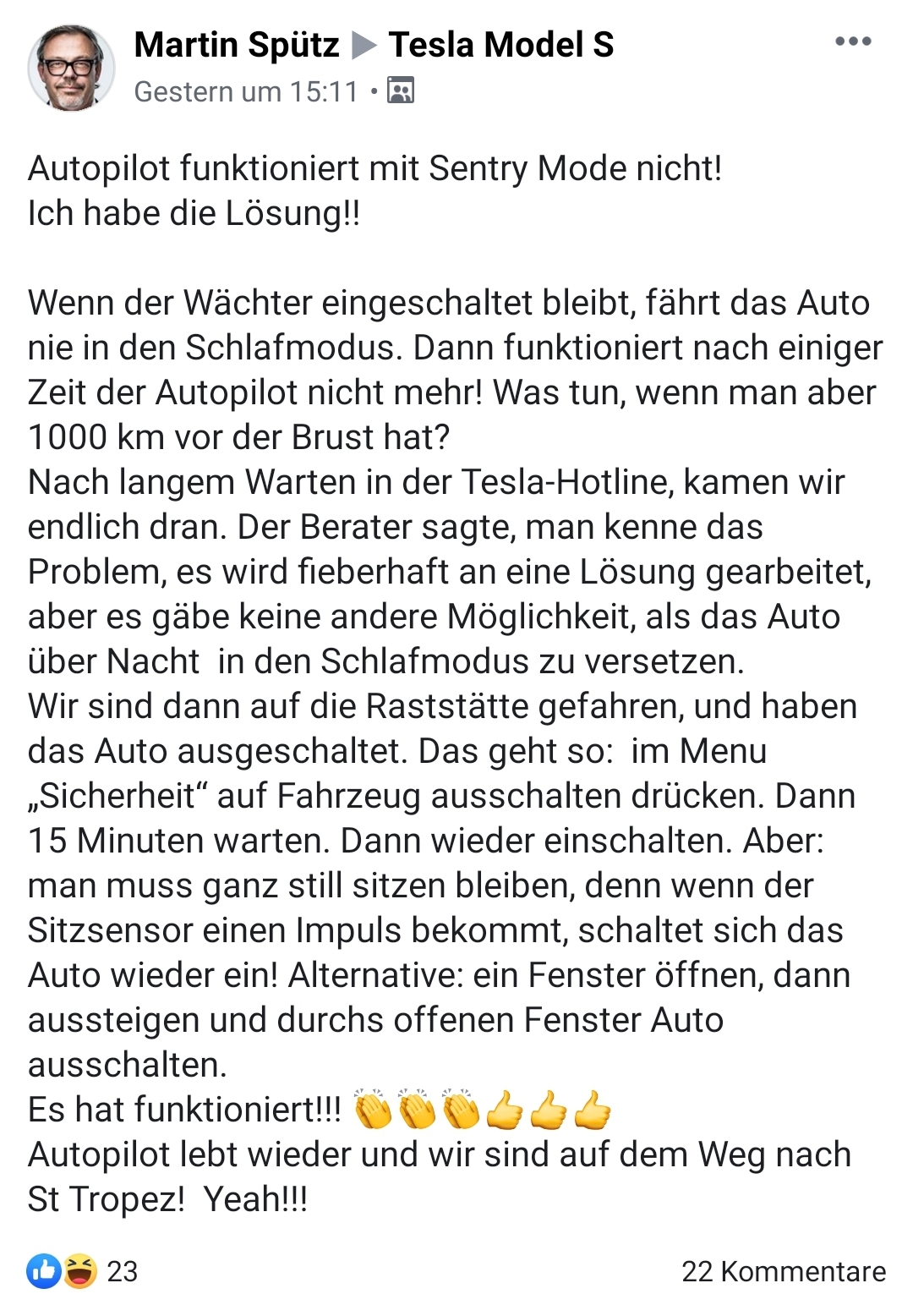
Task: Open the 22 Kommentare comments
Action: tap(784, 1271)
